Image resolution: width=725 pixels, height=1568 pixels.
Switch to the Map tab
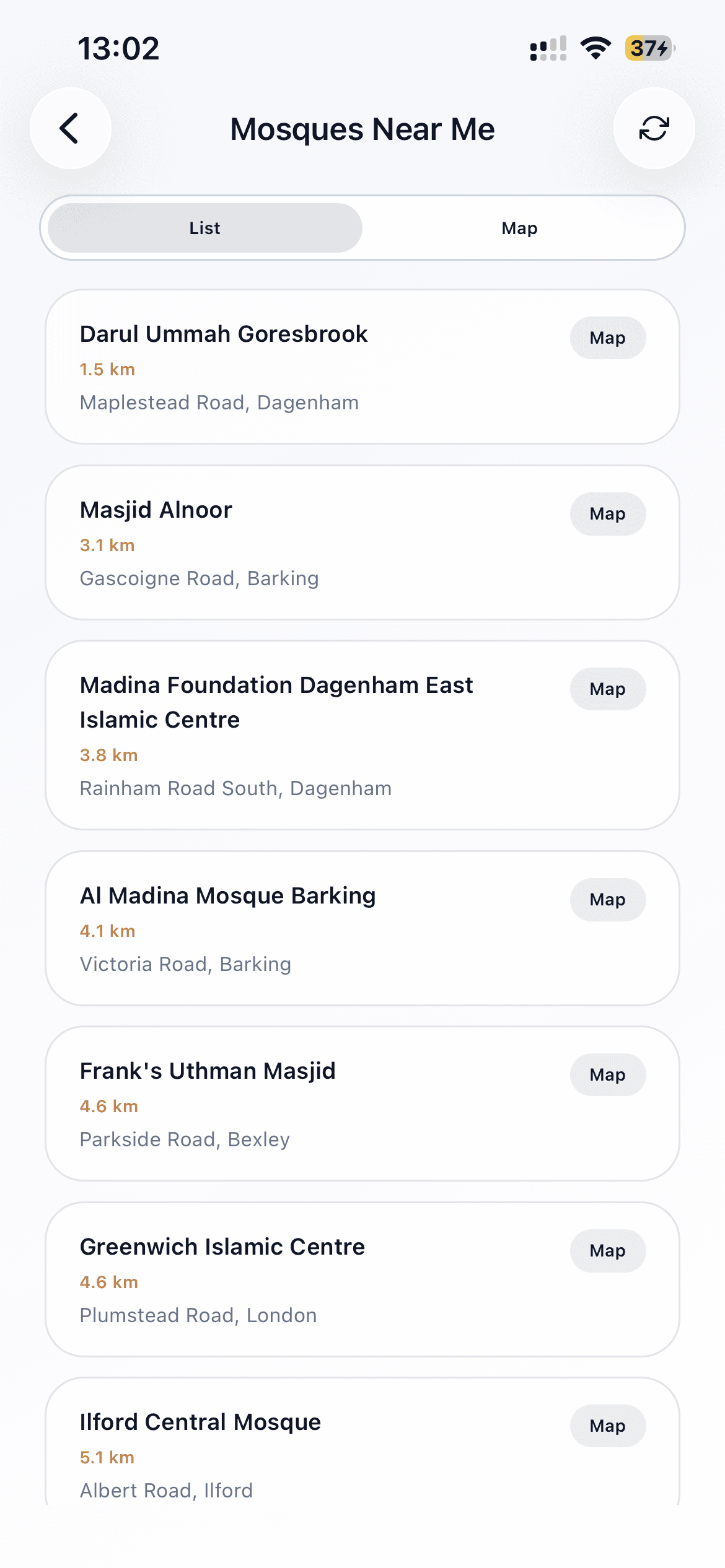coord(519,227)
